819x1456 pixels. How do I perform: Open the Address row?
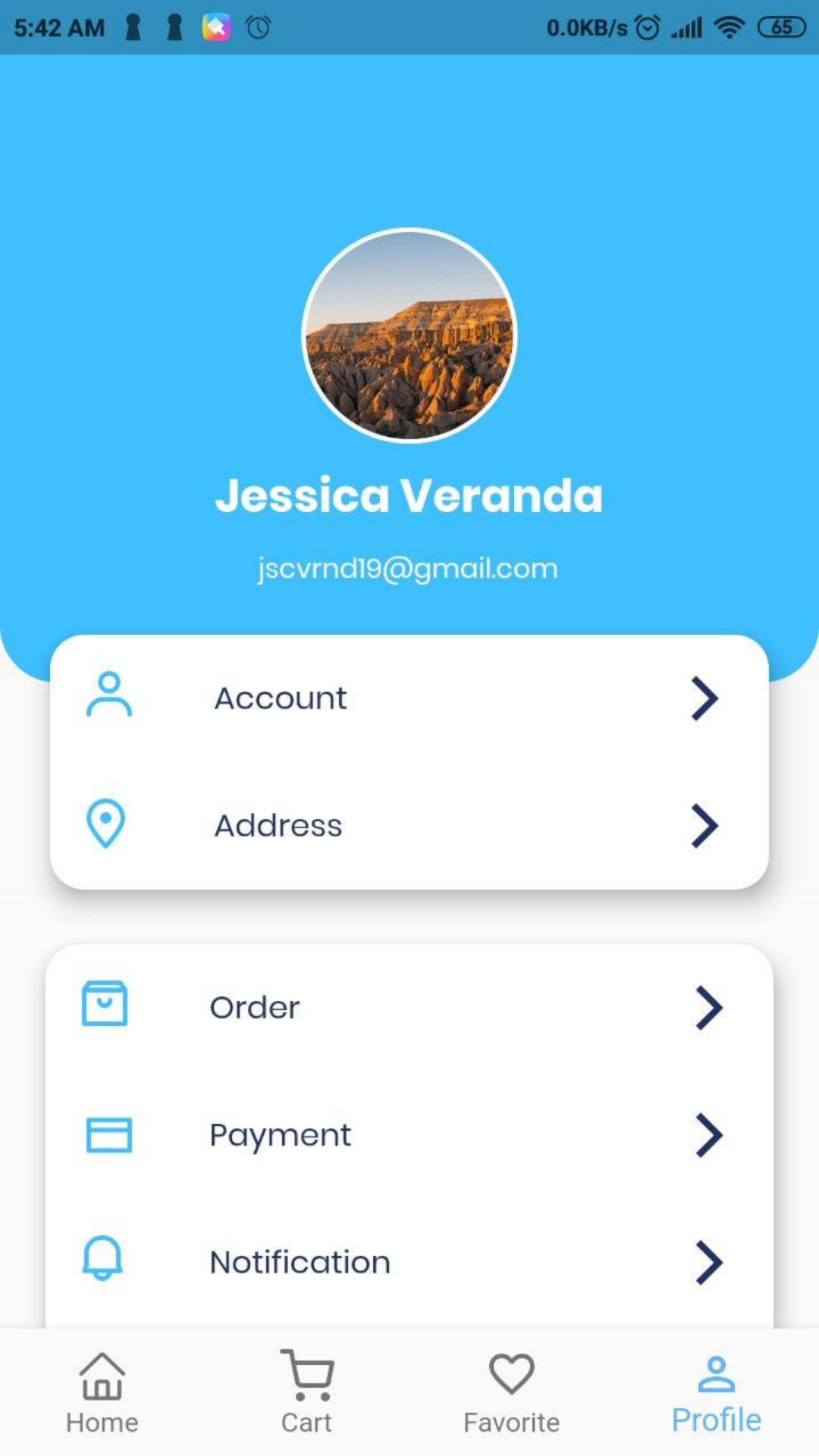tap(409, 825)
